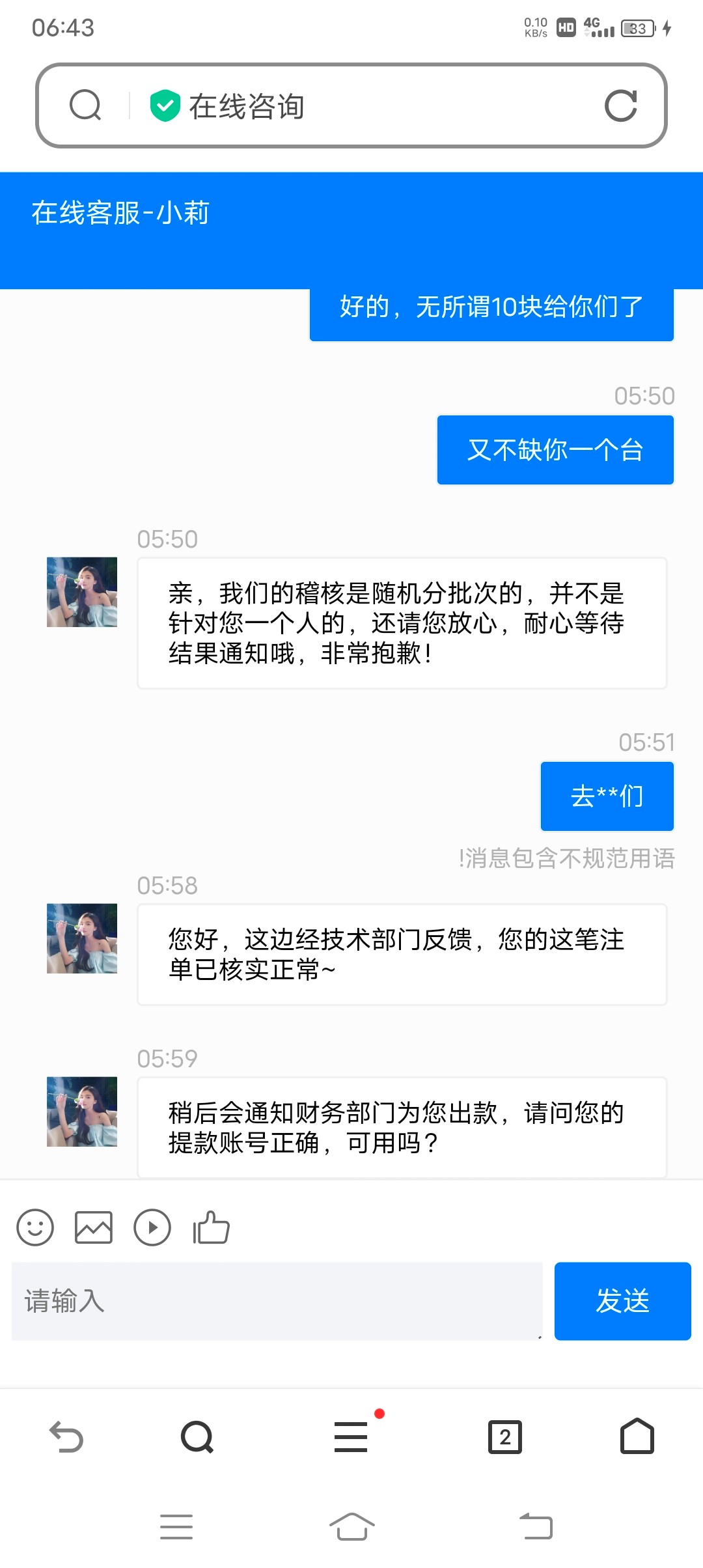Open the emoji picker
Screen dimensions: 703x1568
tap(35, 1227)
